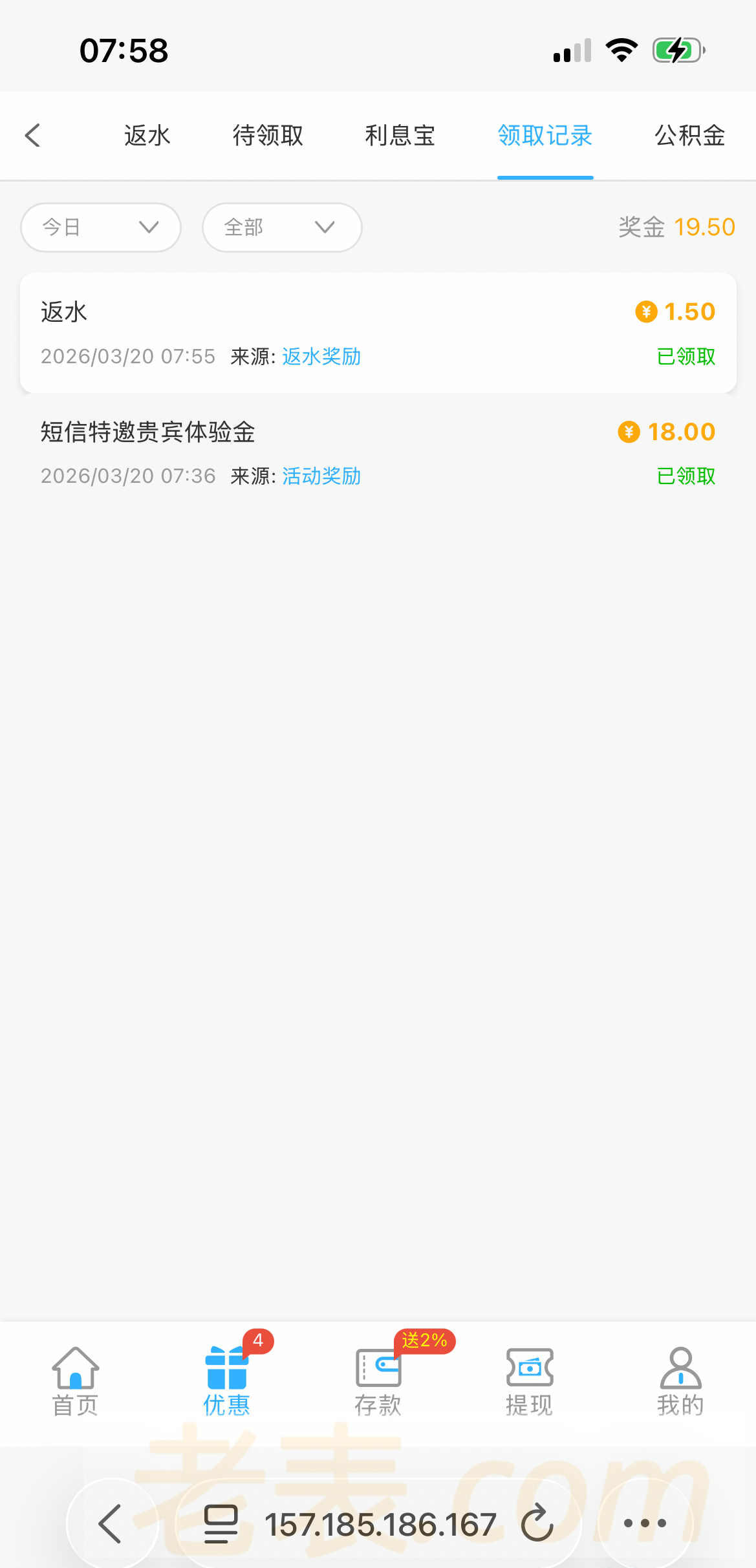Open the browser's three-dot menu
Screen dimensions: 756x1568
pos(645,1523)
